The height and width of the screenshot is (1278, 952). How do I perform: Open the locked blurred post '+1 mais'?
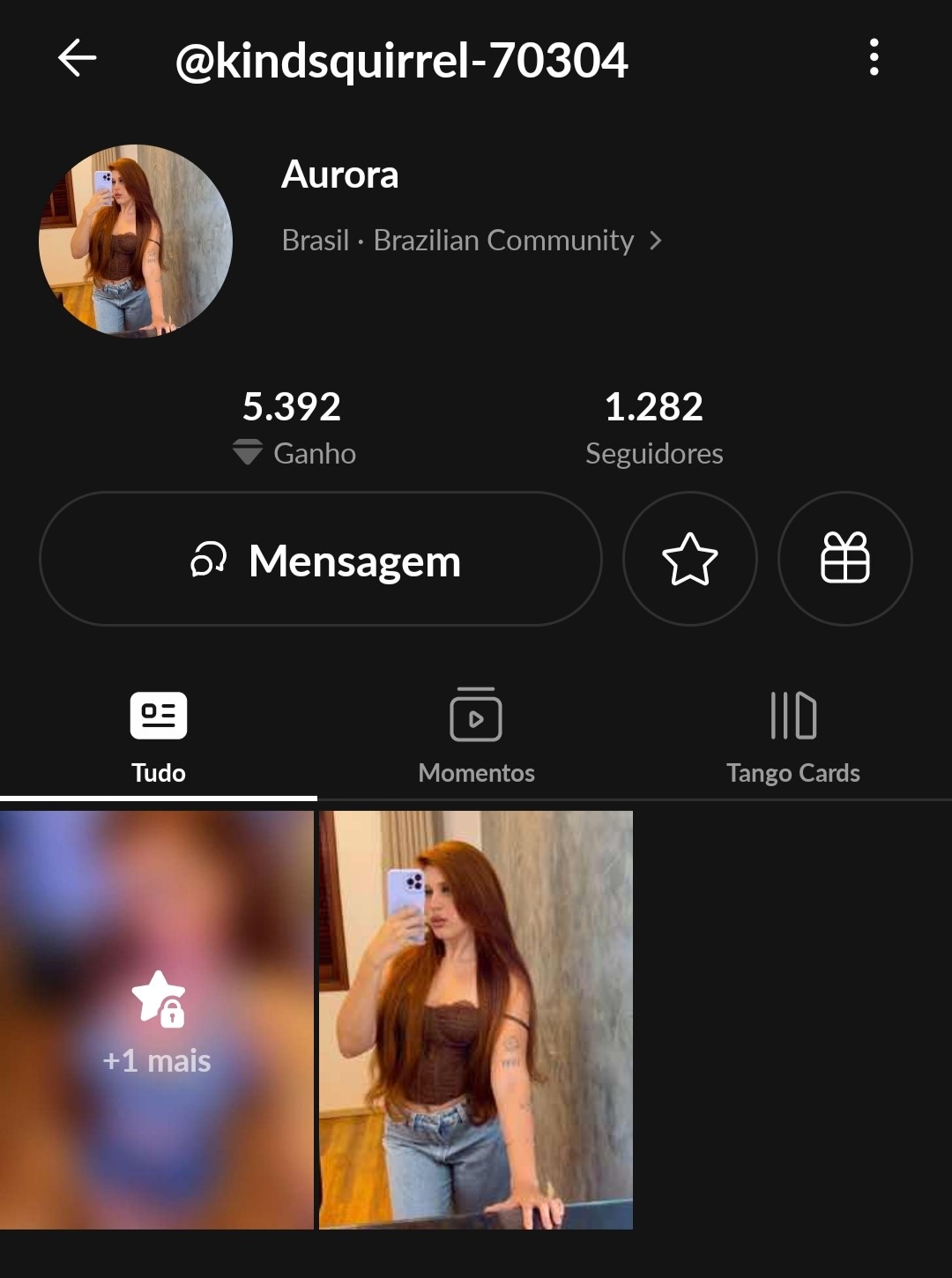[157, 1020]
